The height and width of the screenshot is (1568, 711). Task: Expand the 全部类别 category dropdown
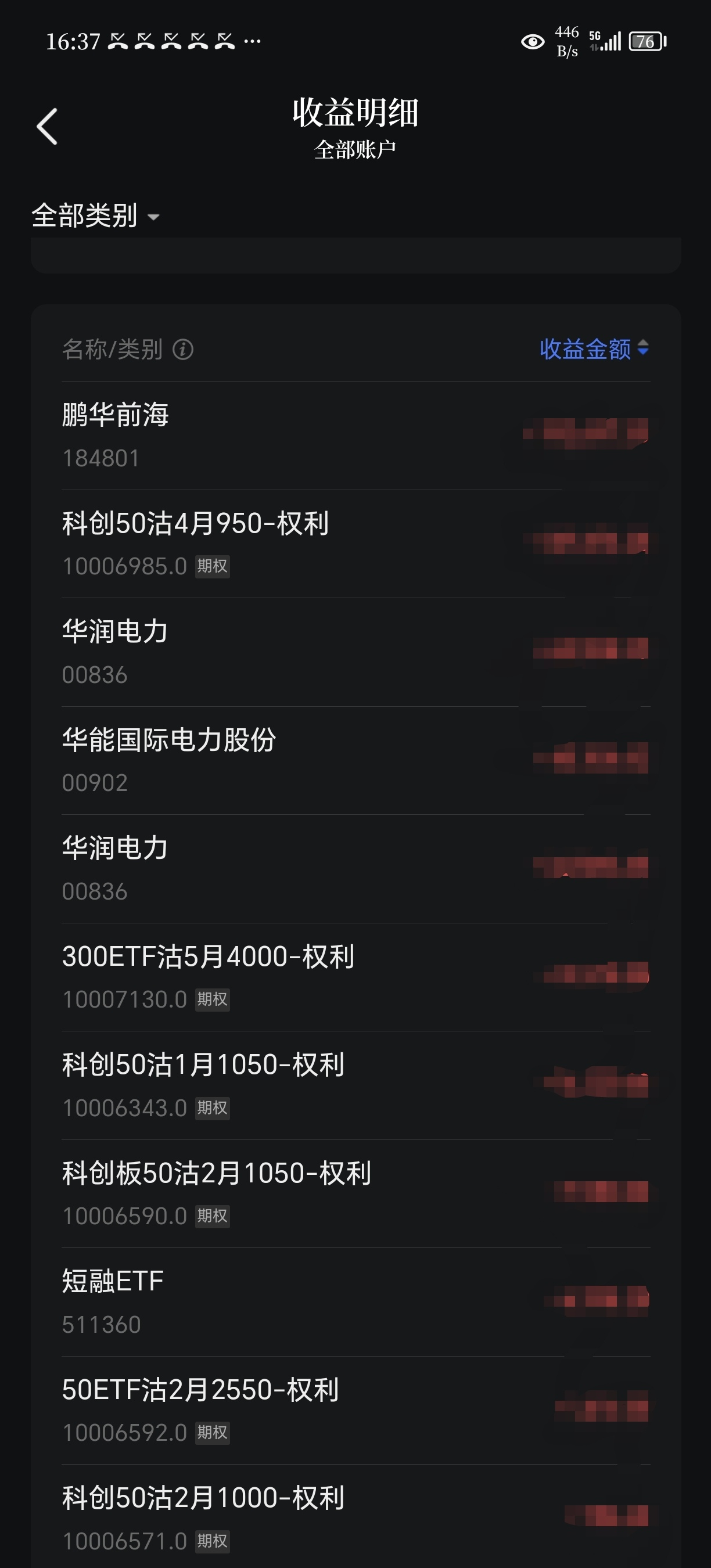coord(96,216)
